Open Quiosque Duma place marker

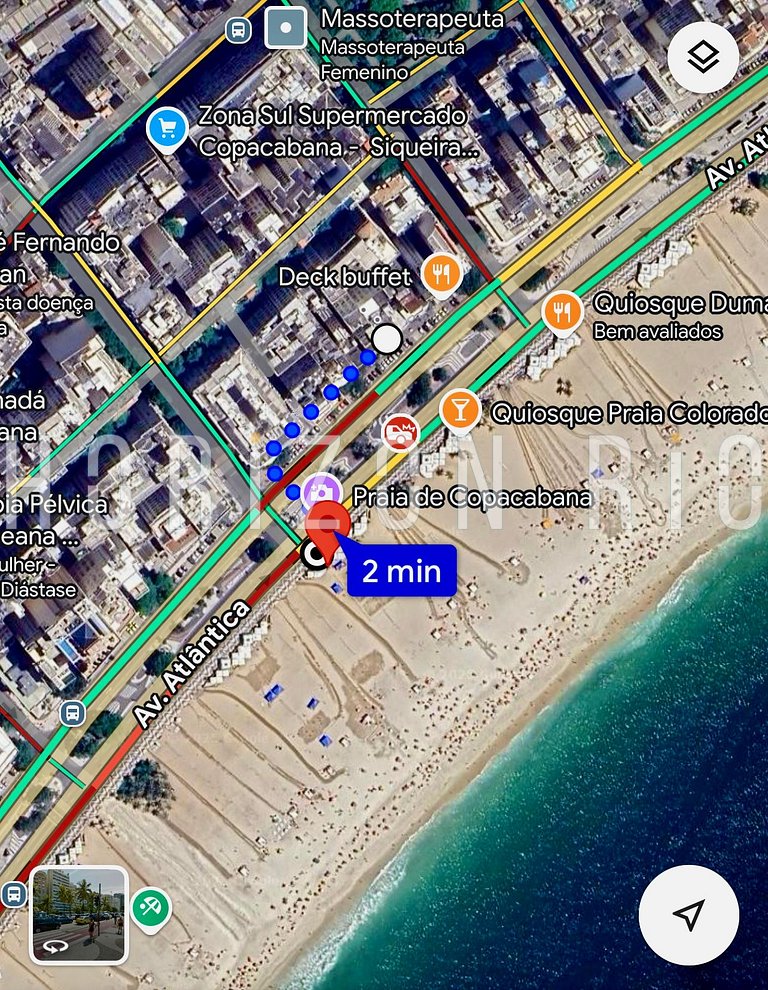[x=563, y=313]
